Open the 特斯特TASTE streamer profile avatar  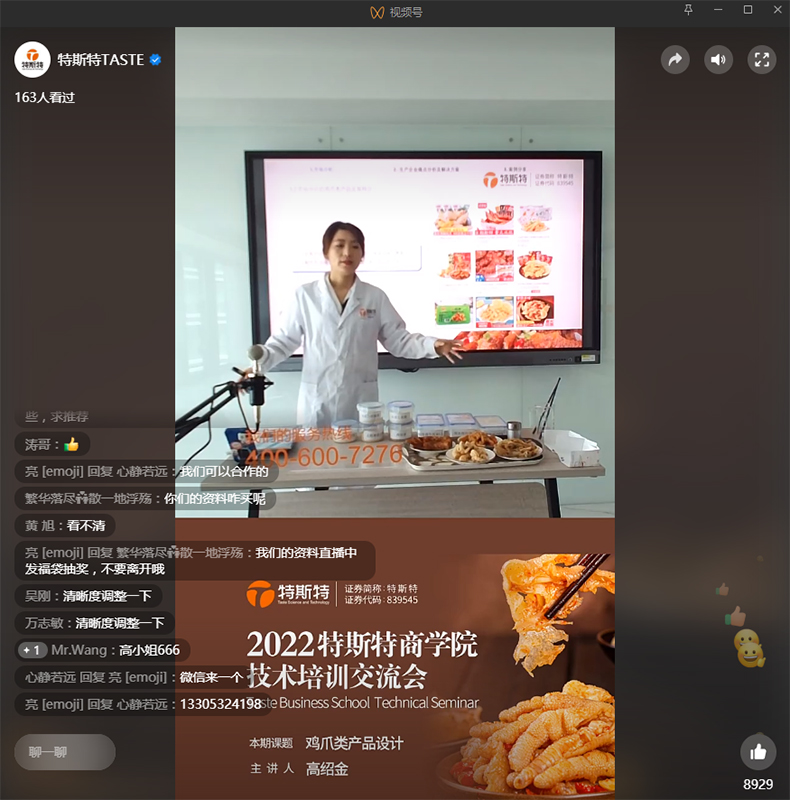(x=33, y=59)
